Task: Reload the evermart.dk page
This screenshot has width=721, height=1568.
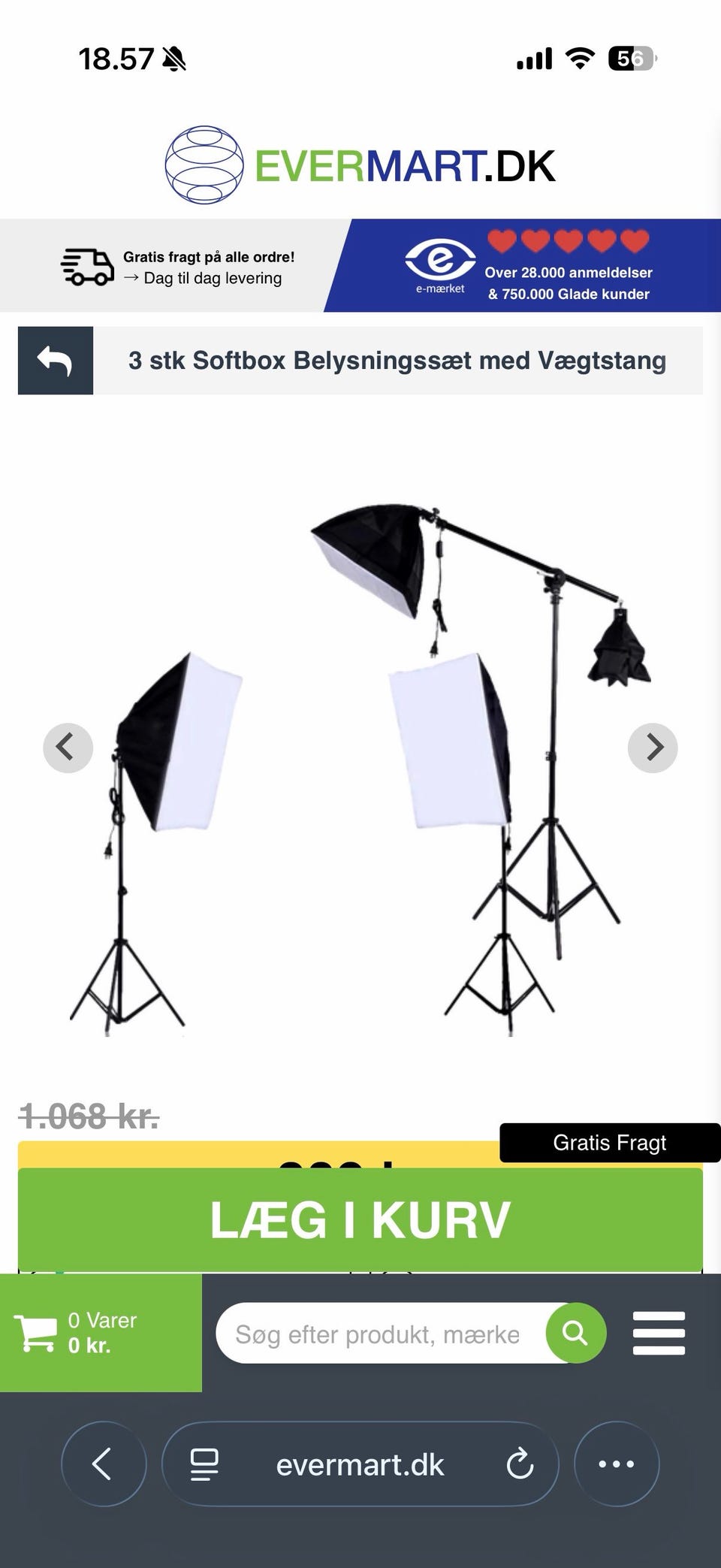Action: (x=520, y=1464)
